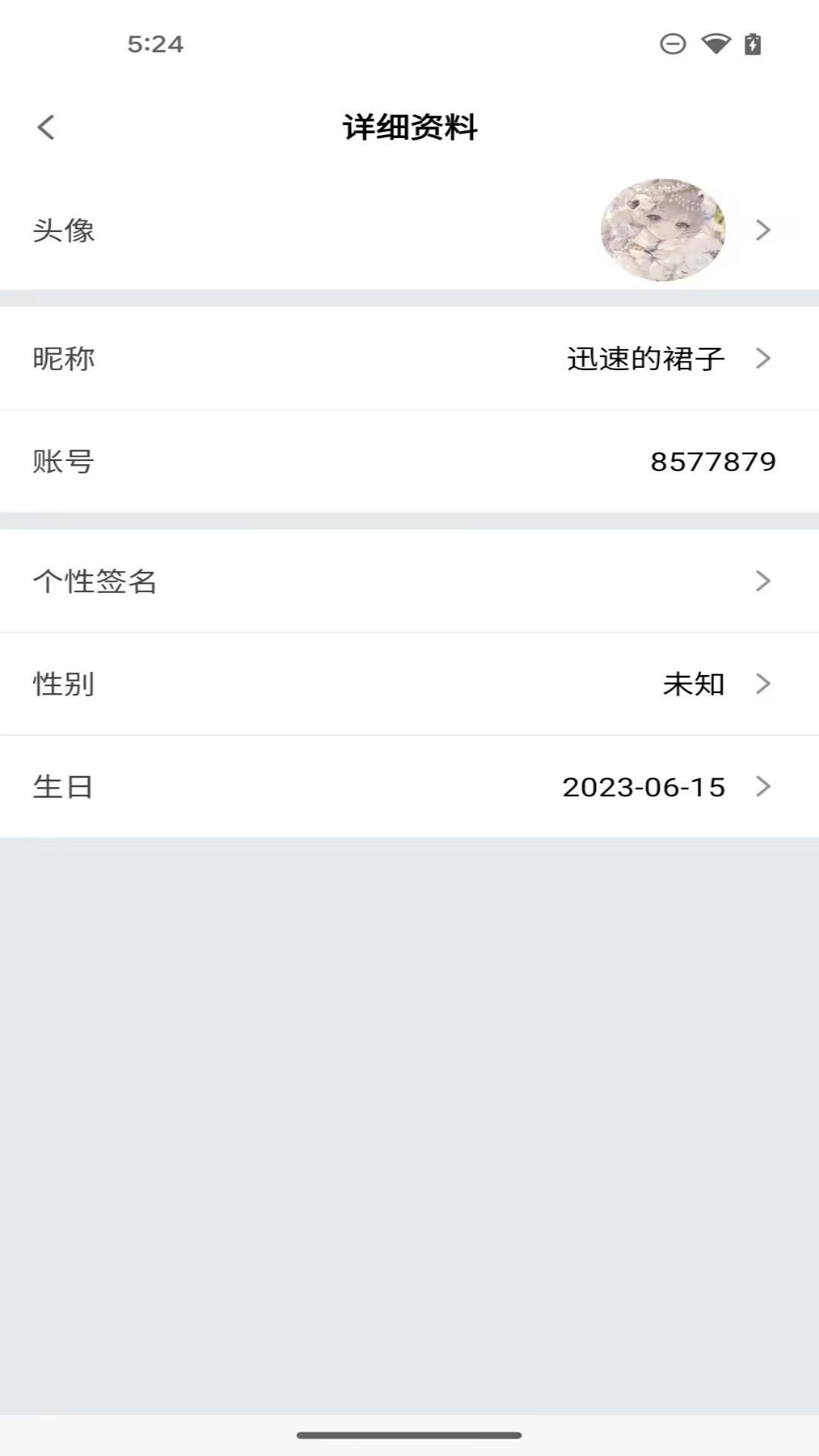
Task: Open the 性别 selection via its chevron
Action: pos(764,683)
